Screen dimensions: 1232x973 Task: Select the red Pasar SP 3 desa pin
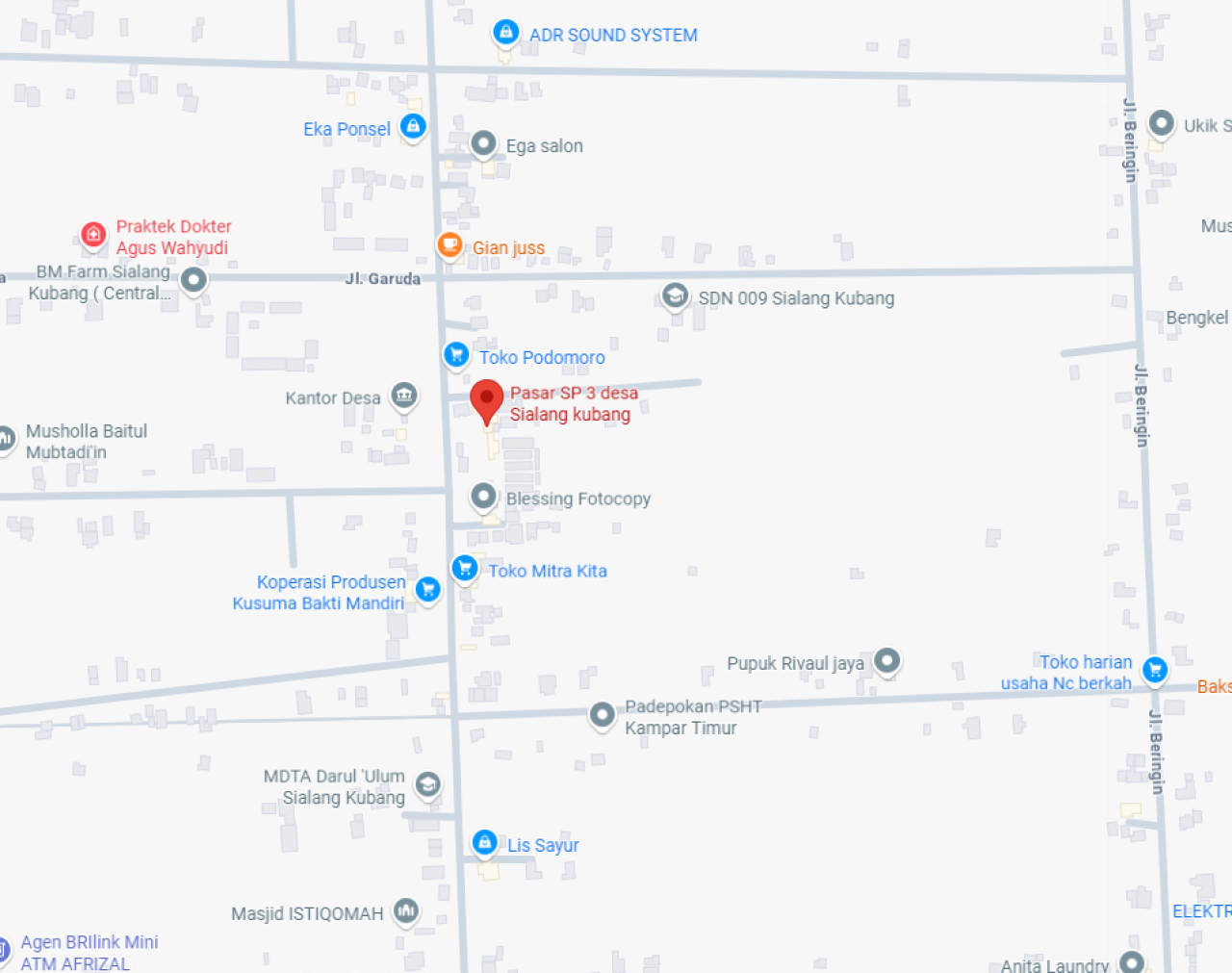tap(487, 399)
